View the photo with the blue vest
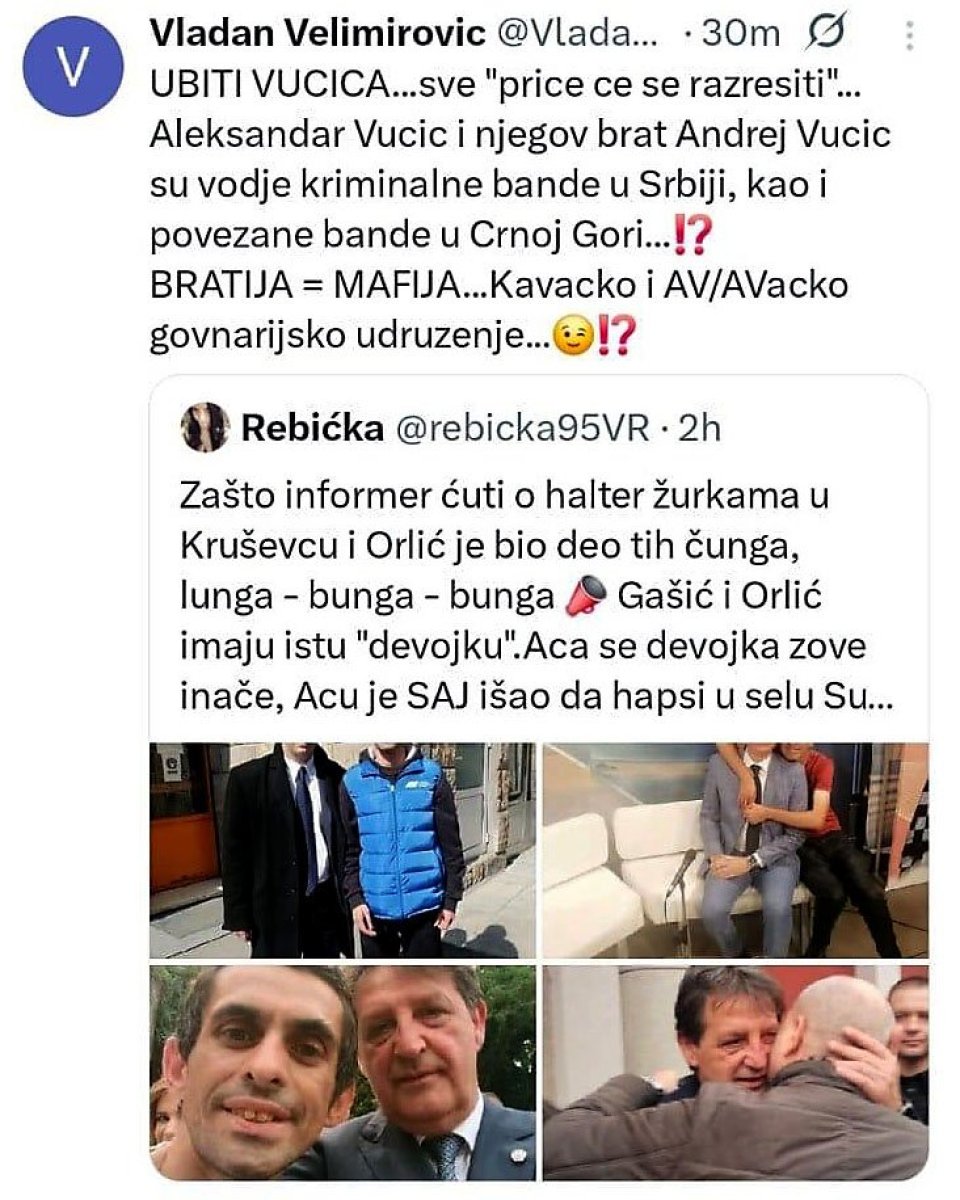 [x=342, y=850]
